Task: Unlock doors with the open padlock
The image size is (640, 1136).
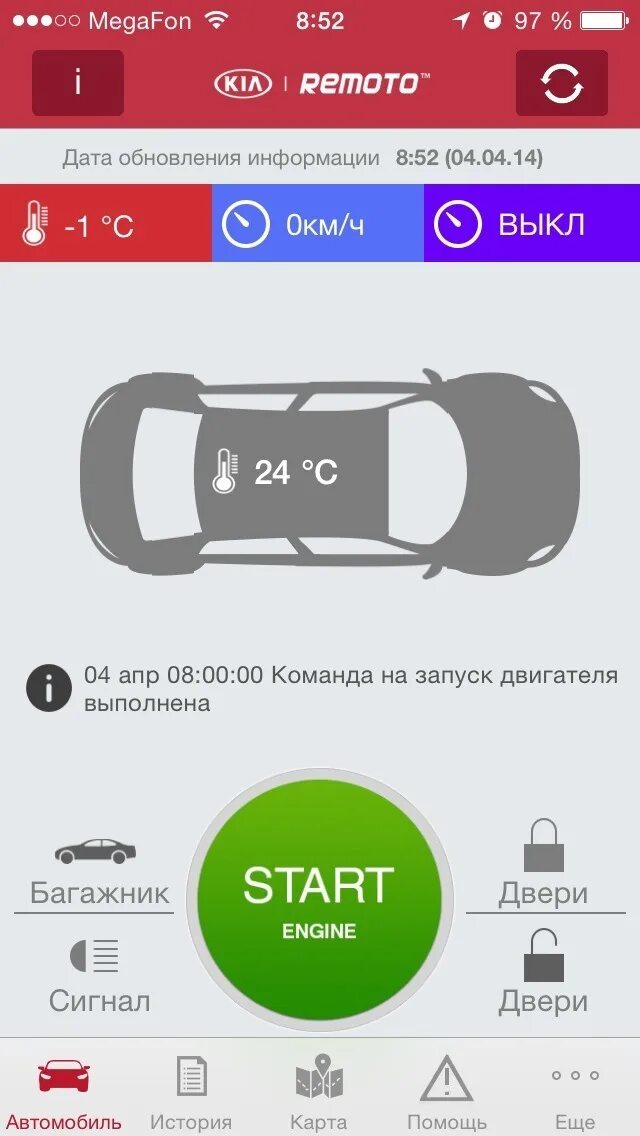Action: [x=544, y=972]
